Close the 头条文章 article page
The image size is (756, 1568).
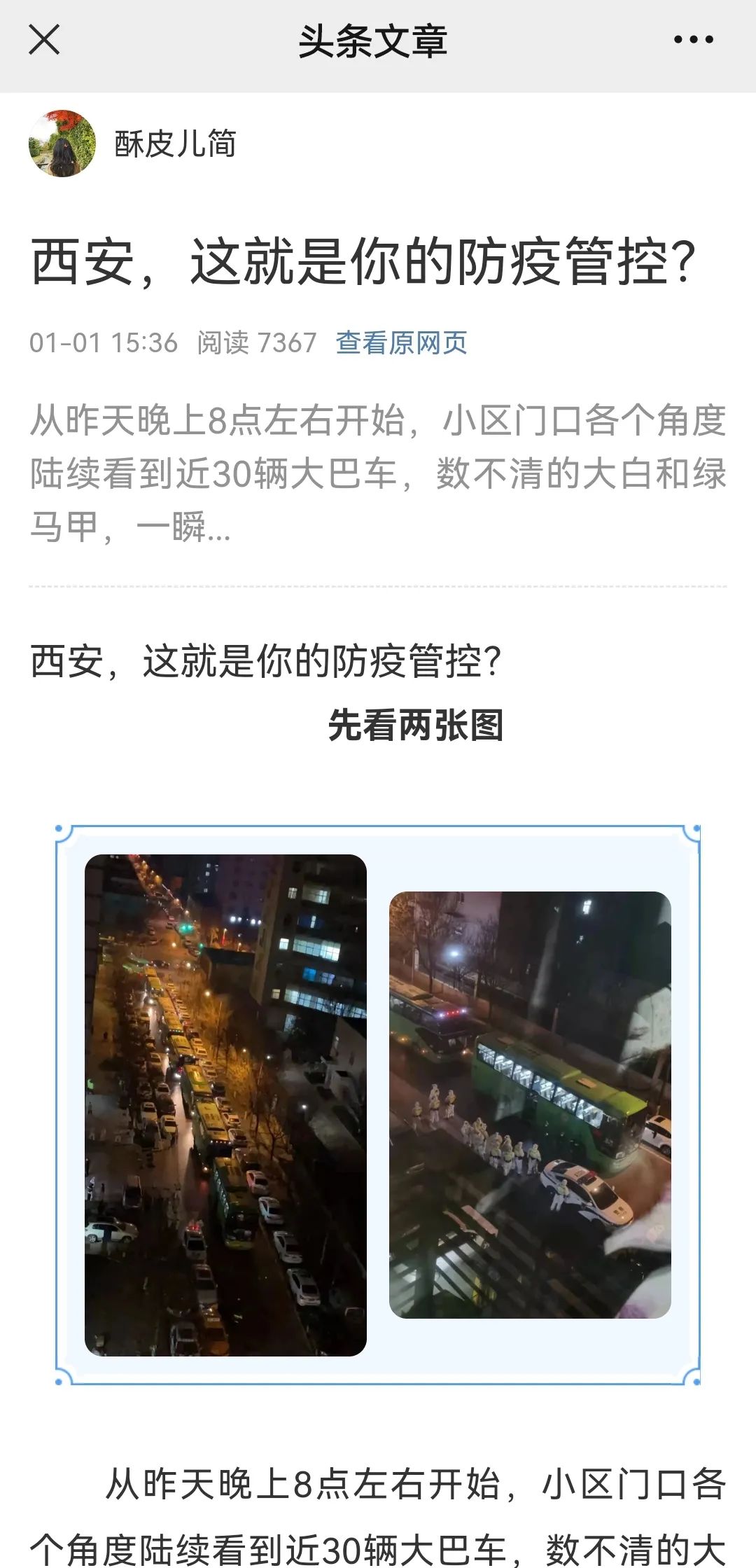click(x=44, y=40)
